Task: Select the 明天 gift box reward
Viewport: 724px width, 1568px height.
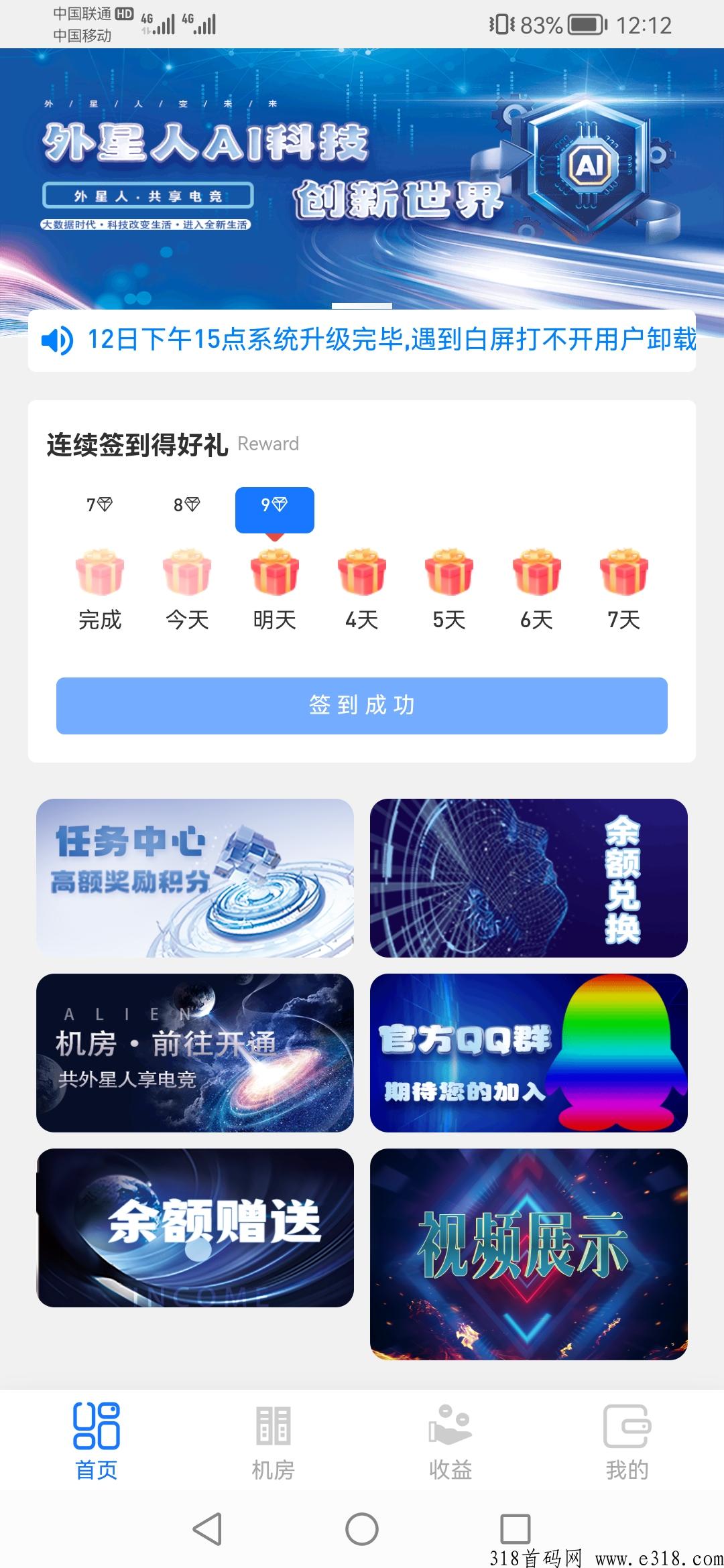Action: coord(274,573)
